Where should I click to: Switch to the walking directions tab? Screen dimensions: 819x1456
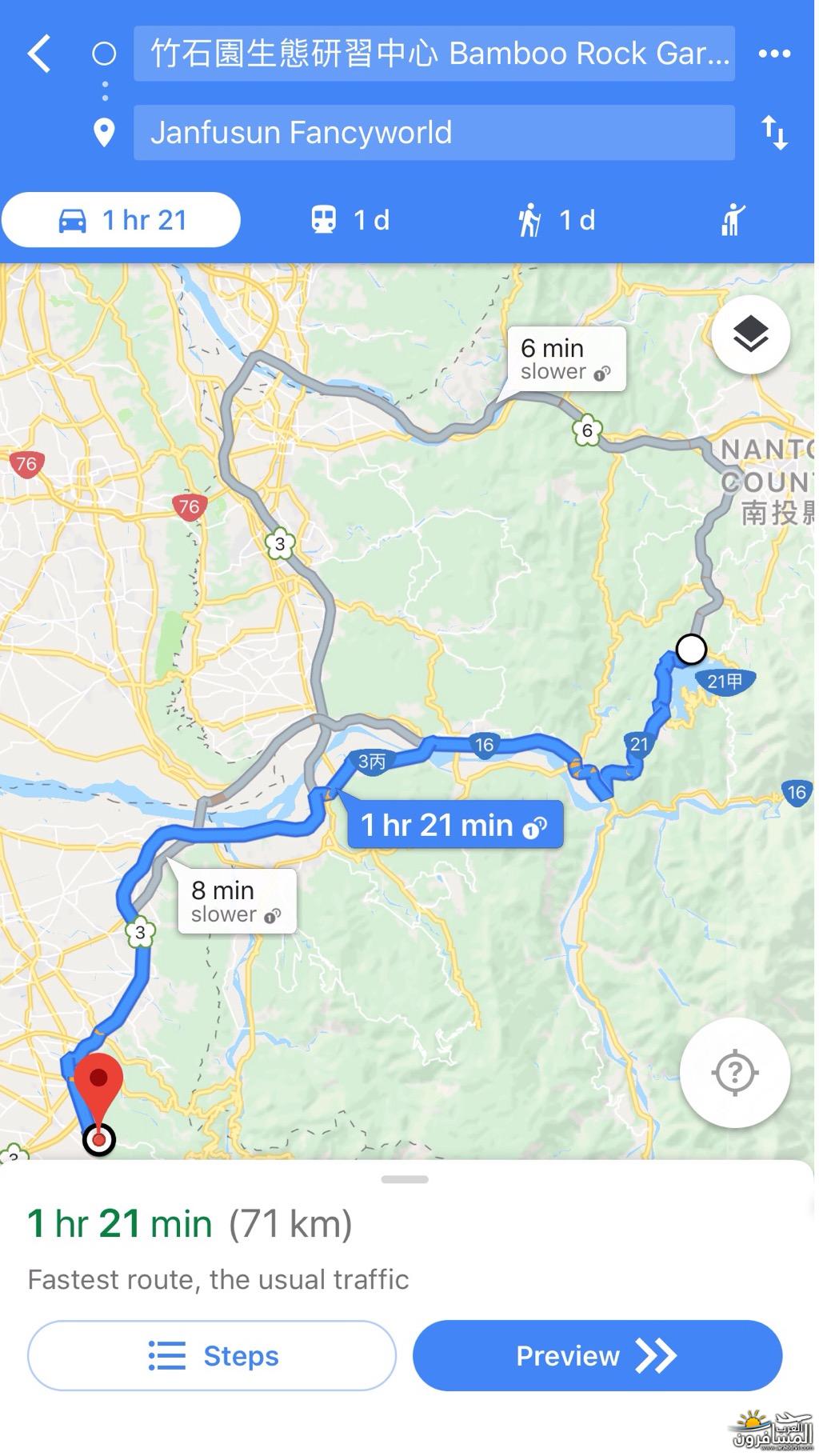557,220
